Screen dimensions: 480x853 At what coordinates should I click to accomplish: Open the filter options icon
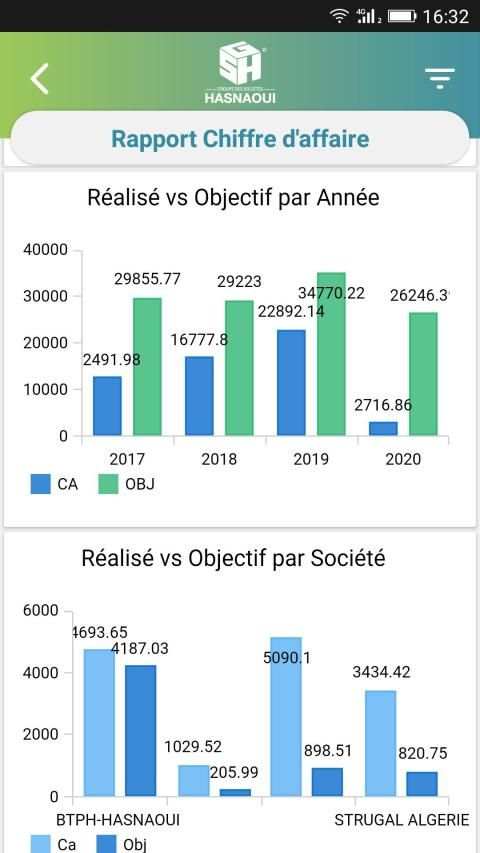(x=440, y=78)
